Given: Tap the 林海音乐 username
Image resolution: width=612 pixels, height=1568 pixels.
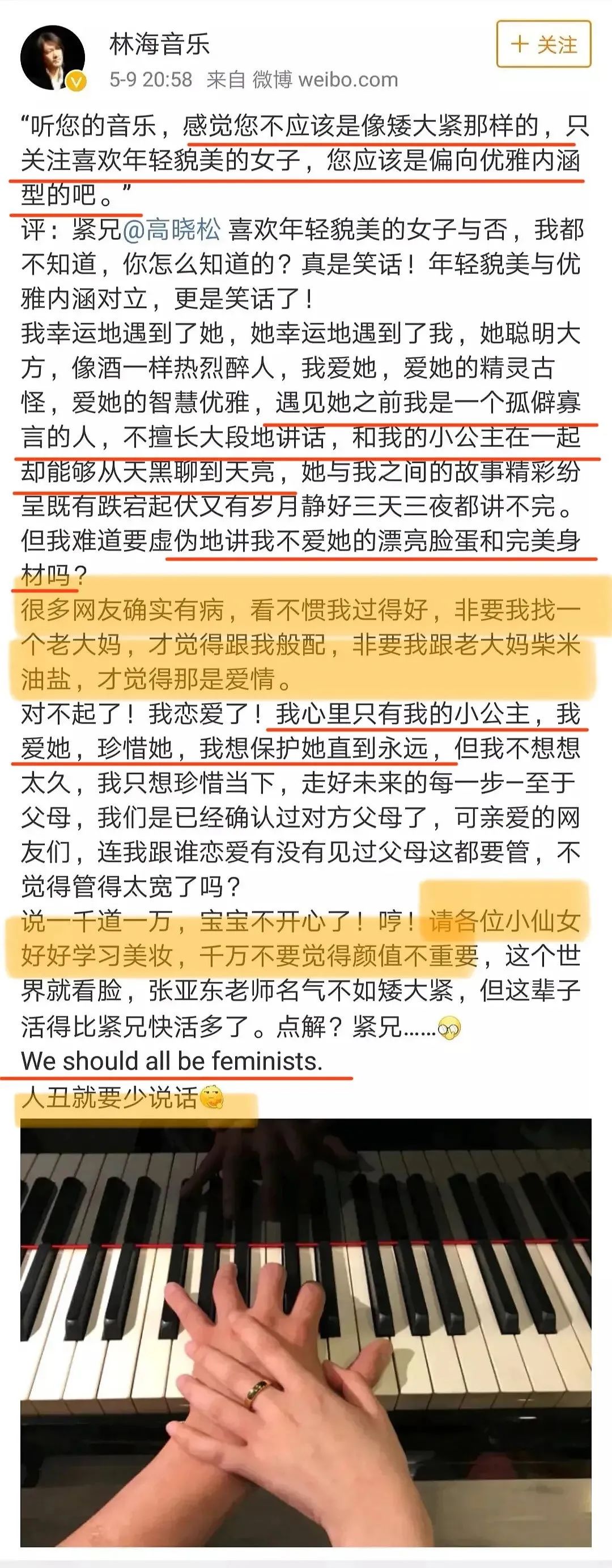Looking at the screenshot, I should [x=159, y=44].
